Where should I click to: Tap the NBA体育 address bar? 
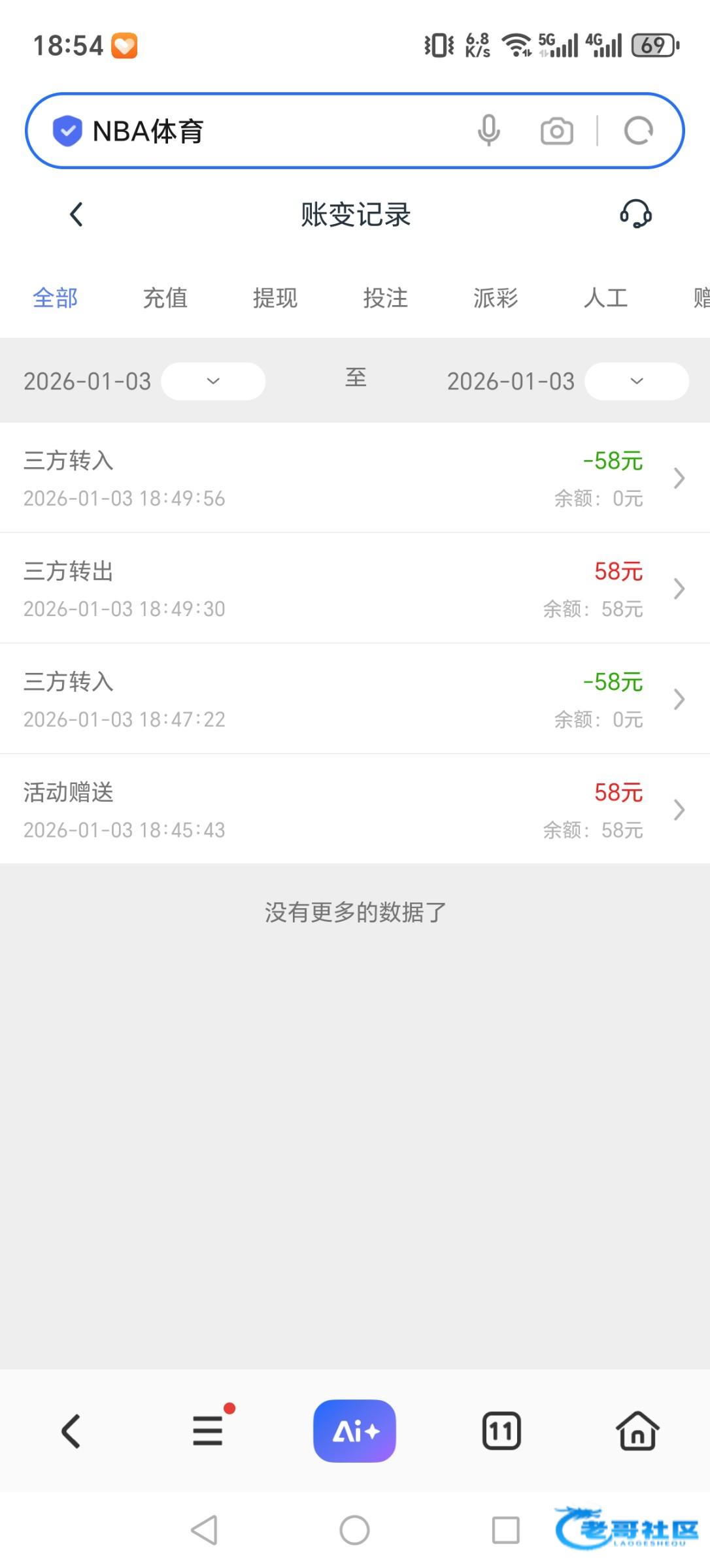(262, 131)
